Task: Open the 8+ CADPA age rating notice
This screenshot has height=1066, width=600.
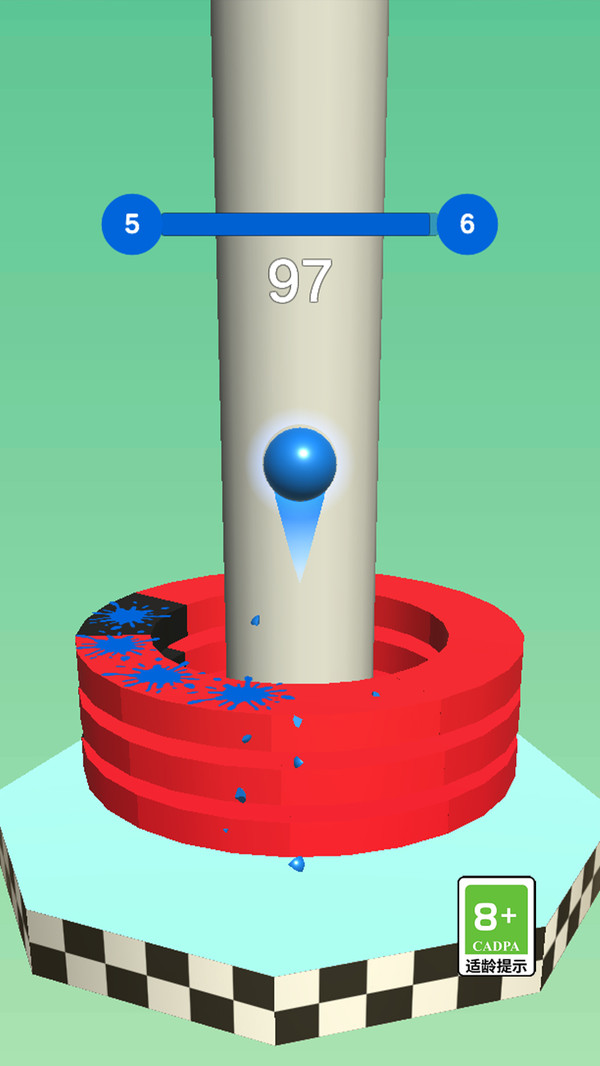Action: (x=497, y=926)
